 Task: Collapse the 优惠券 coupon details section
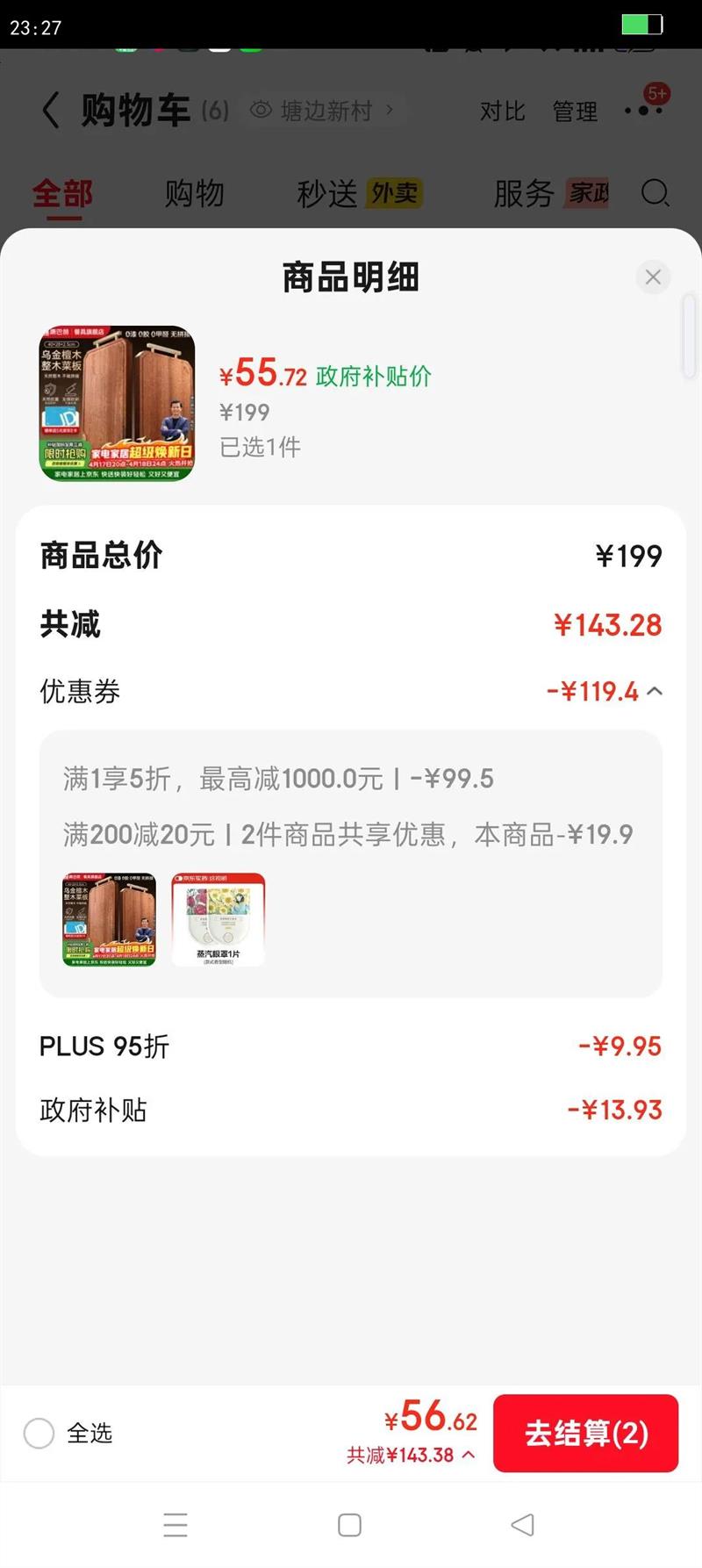click(x=654, y=691)
